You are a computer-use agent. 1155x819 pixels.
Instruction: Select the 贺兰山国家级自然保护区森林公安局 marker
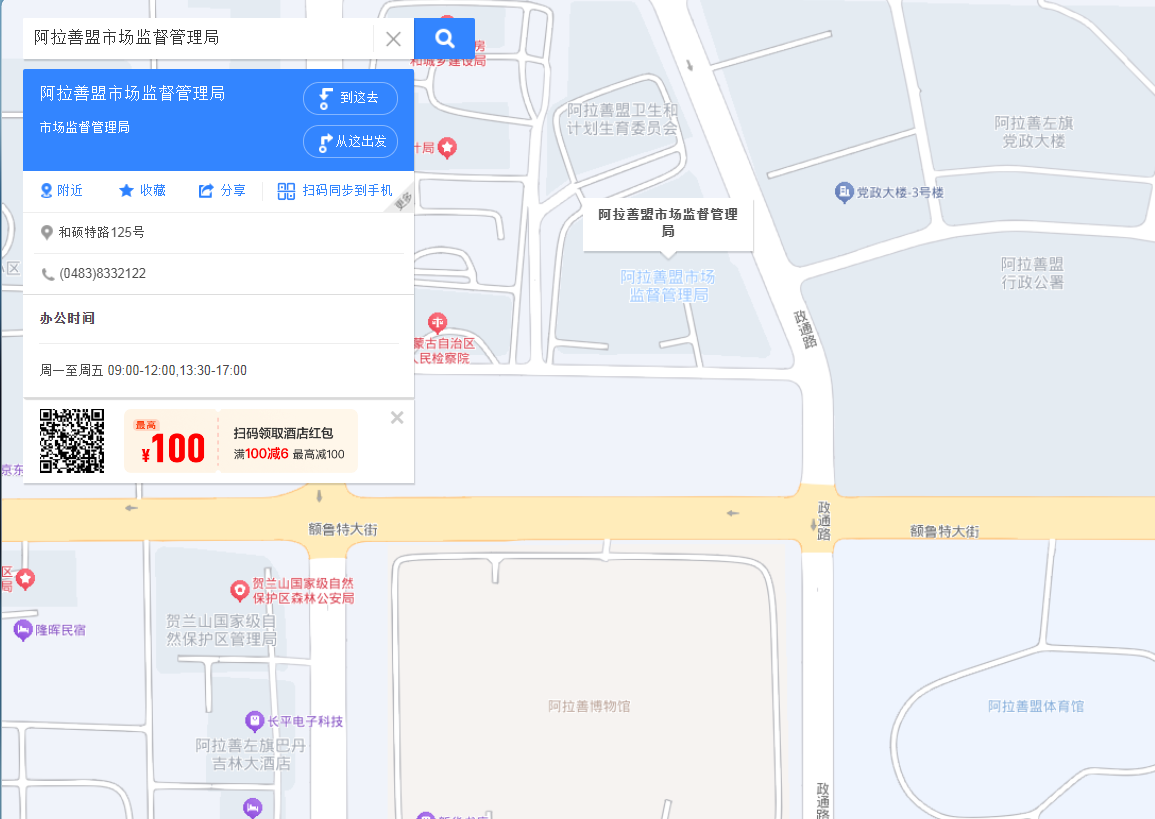(x=240, y=591)
